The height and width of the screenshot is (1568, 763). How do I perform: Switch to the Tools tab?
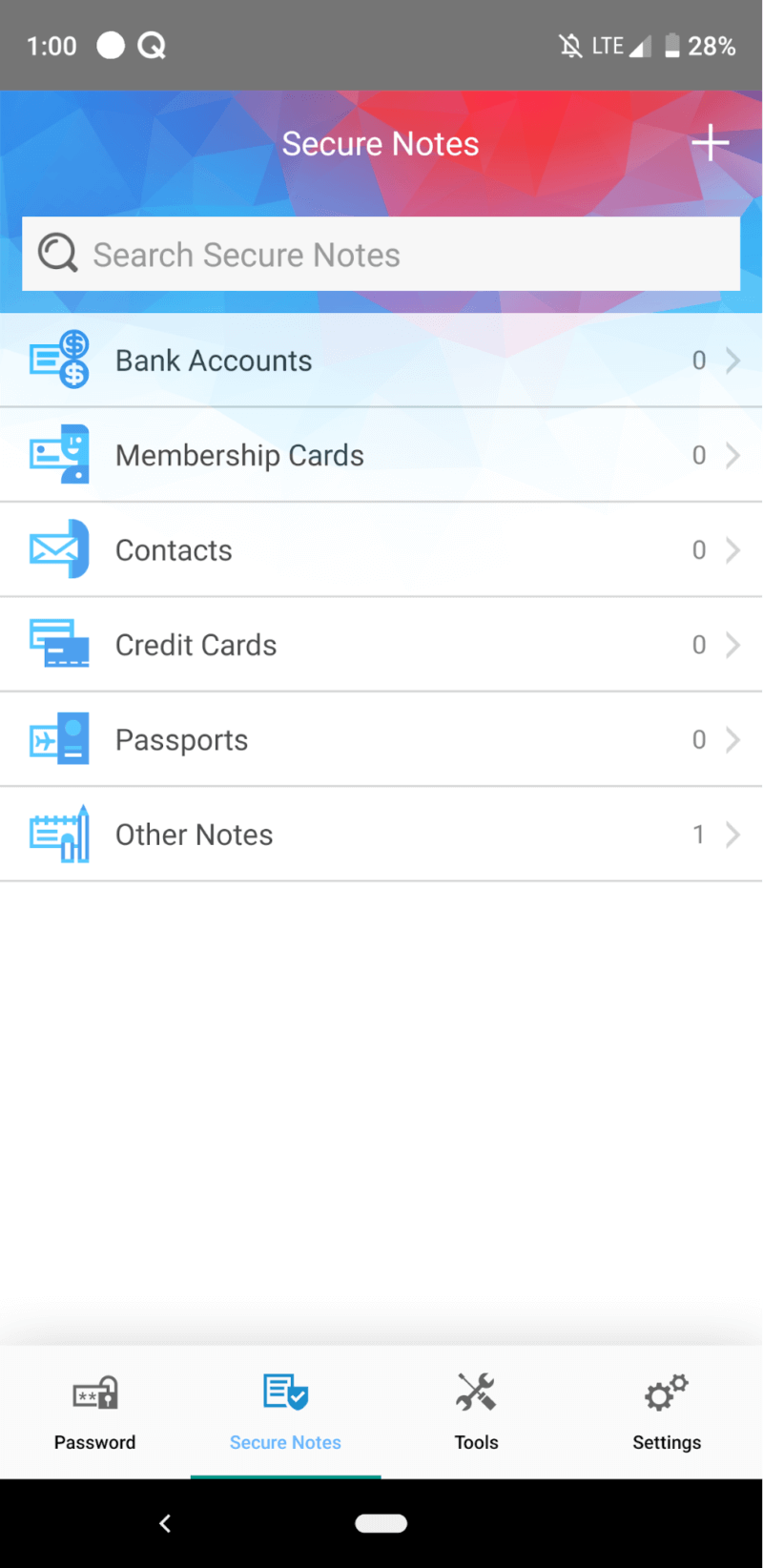477,1413
